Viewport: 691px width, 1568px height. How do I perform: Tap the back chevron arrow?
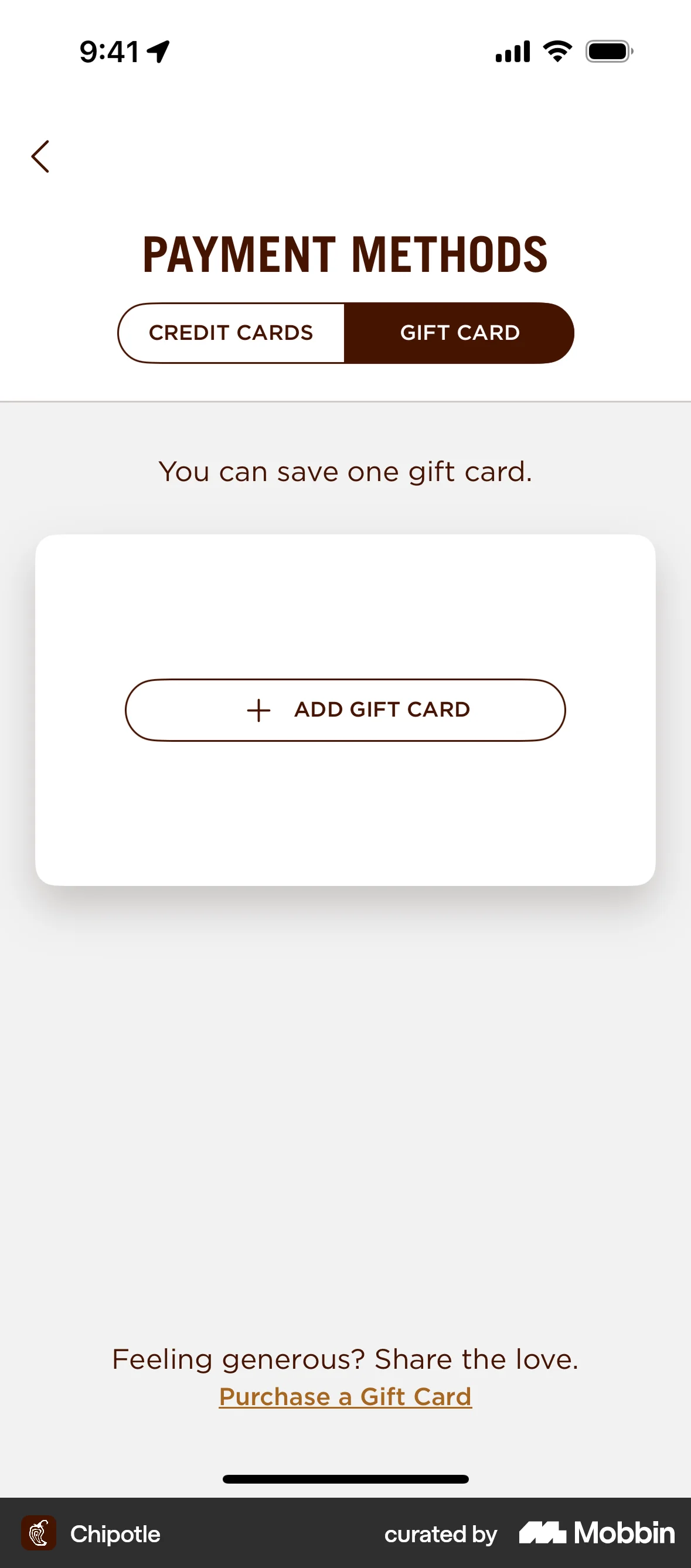point(40,156)
